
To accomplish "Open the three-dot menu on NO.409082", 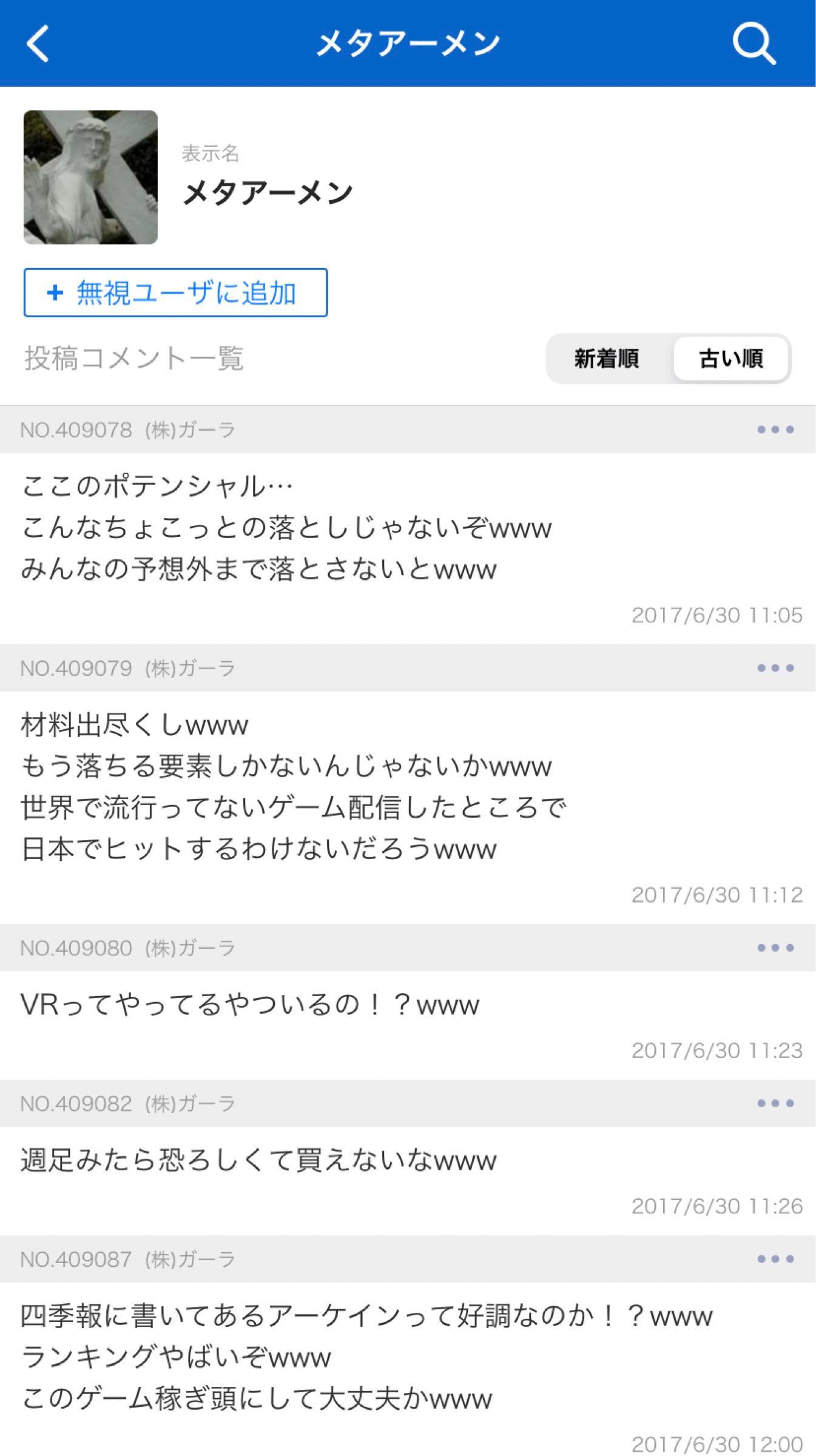I will coord(775,1103).
